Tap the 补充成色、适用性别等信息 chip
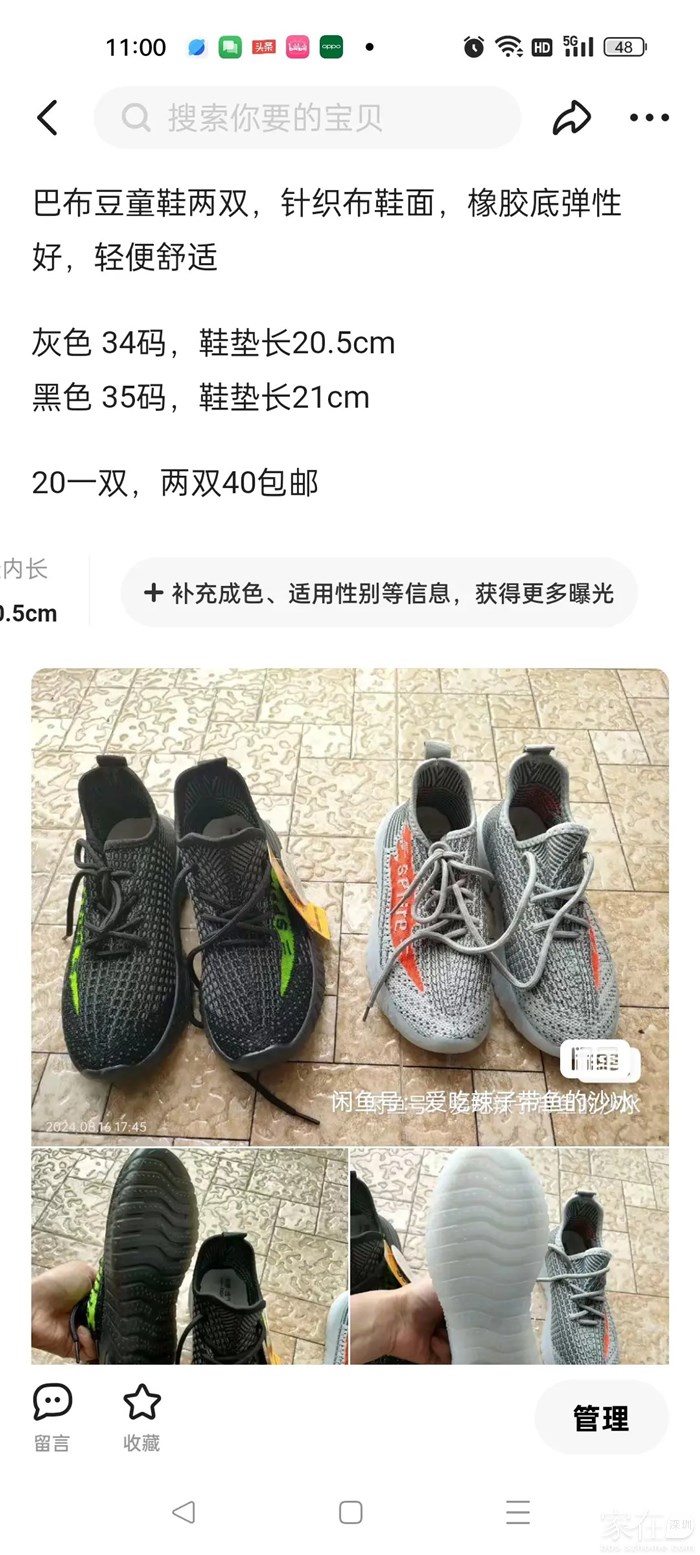Viewport: 700px width, 1555px height. [x=379, y=593]
